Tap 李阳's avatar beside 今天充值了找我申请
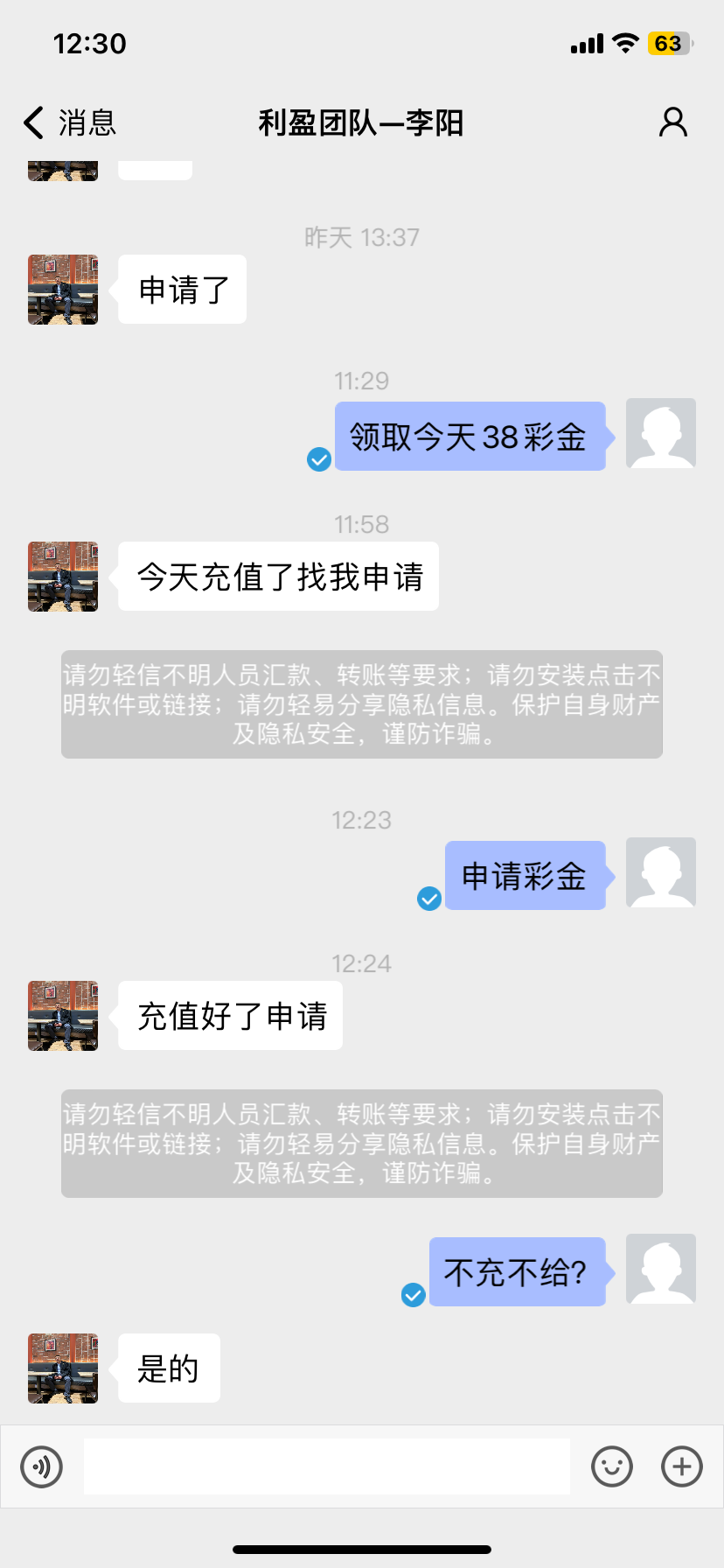The width and height of the screenshot is (724, 1568). pyautogui.click(x=63, y=577)
